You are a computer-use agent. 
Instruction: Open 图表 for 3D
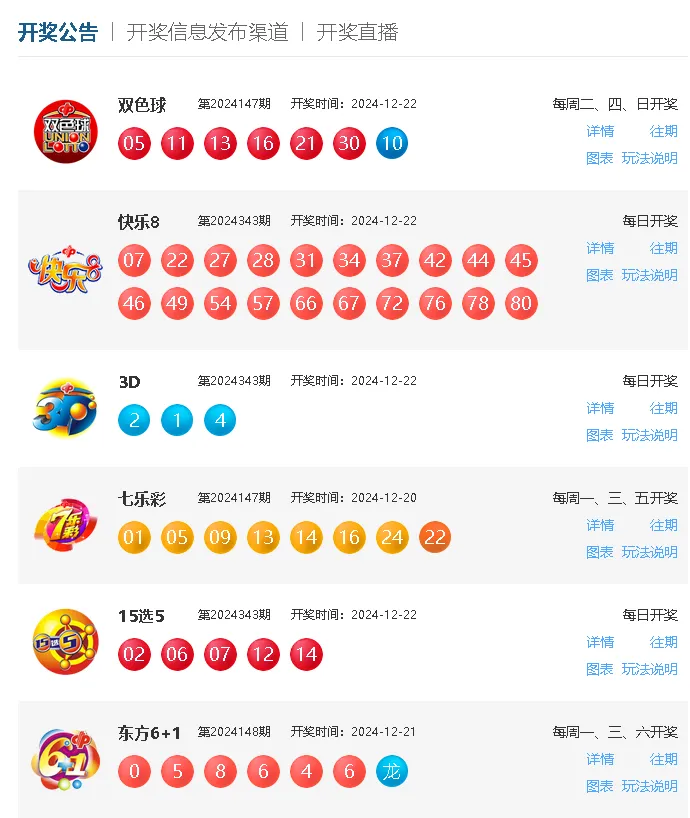click(x=600, y=435)
